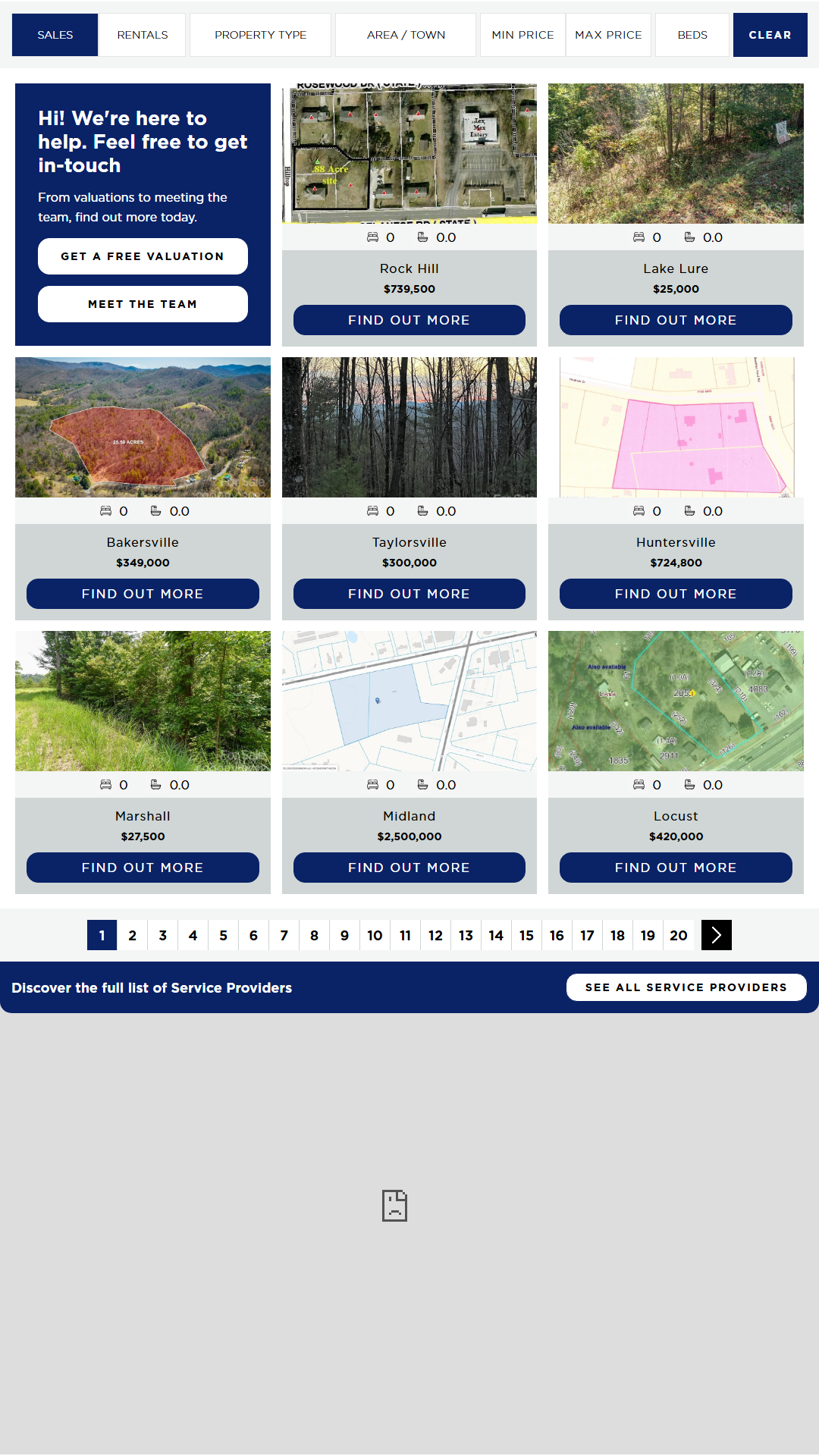The width and height of the screenshot is (819, 1456).
Task: Choose a Min Price filter
Action: click(x=522, y=35)
